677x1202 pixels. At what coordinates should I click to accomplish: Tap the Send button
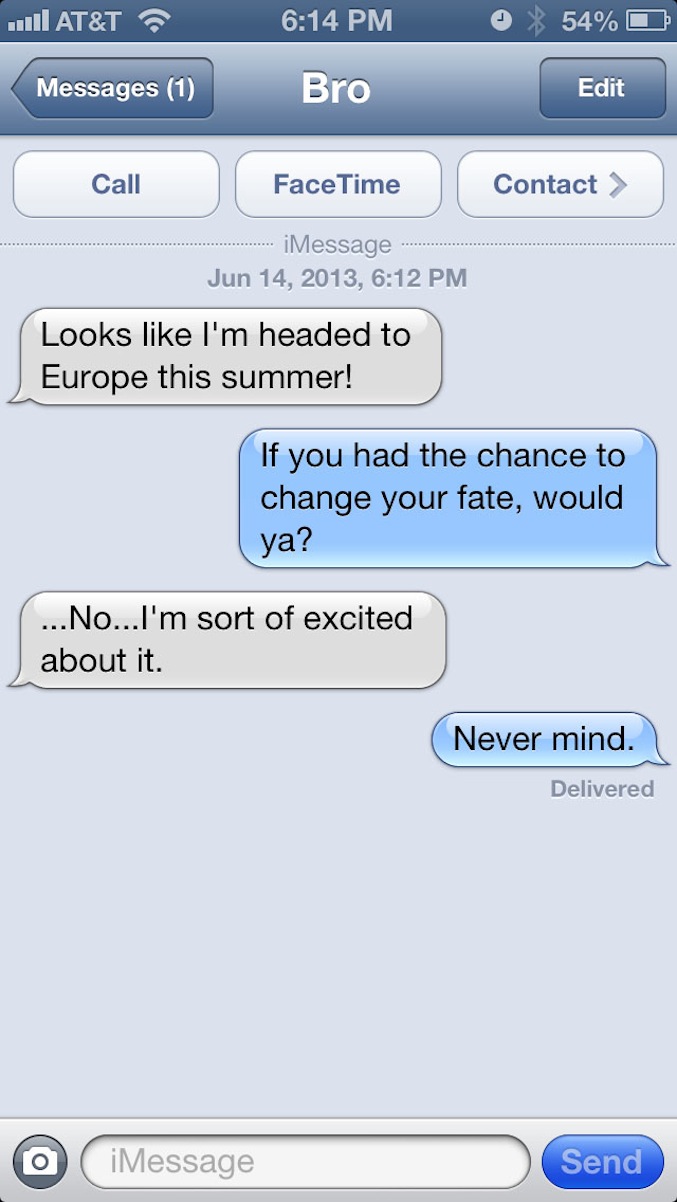click(x=601, y=1161)
